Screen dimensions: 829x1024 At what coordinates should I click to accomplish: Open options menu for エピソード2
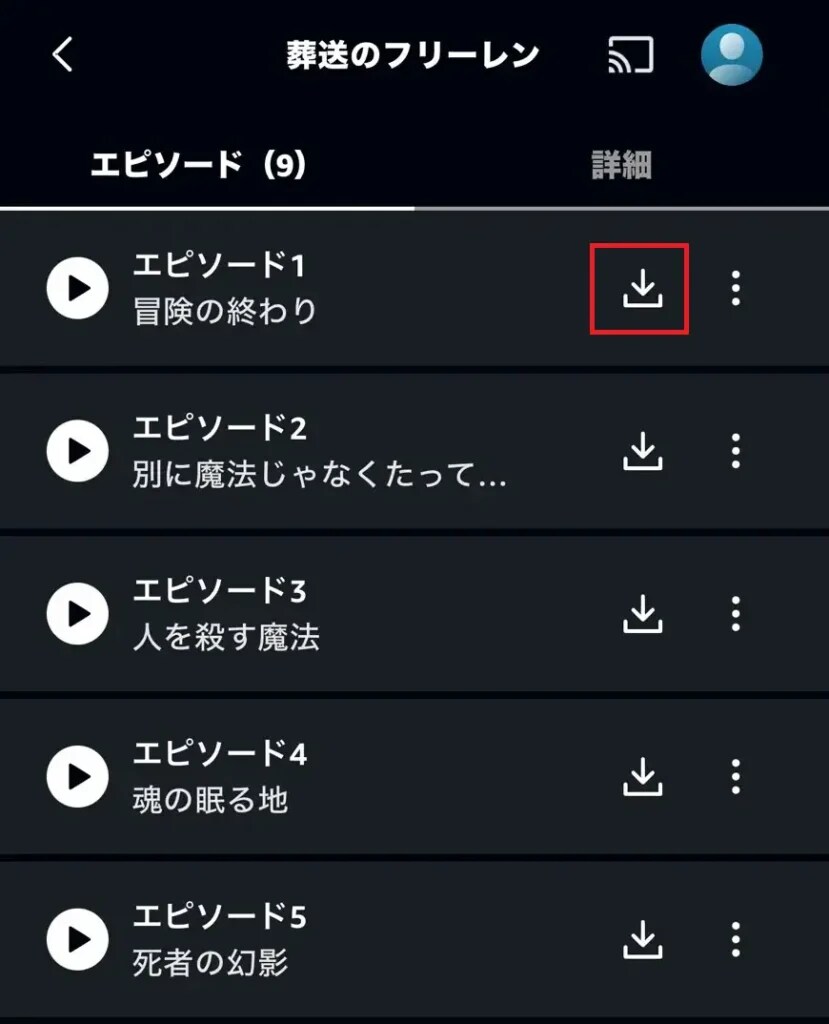tap(736, 452)
